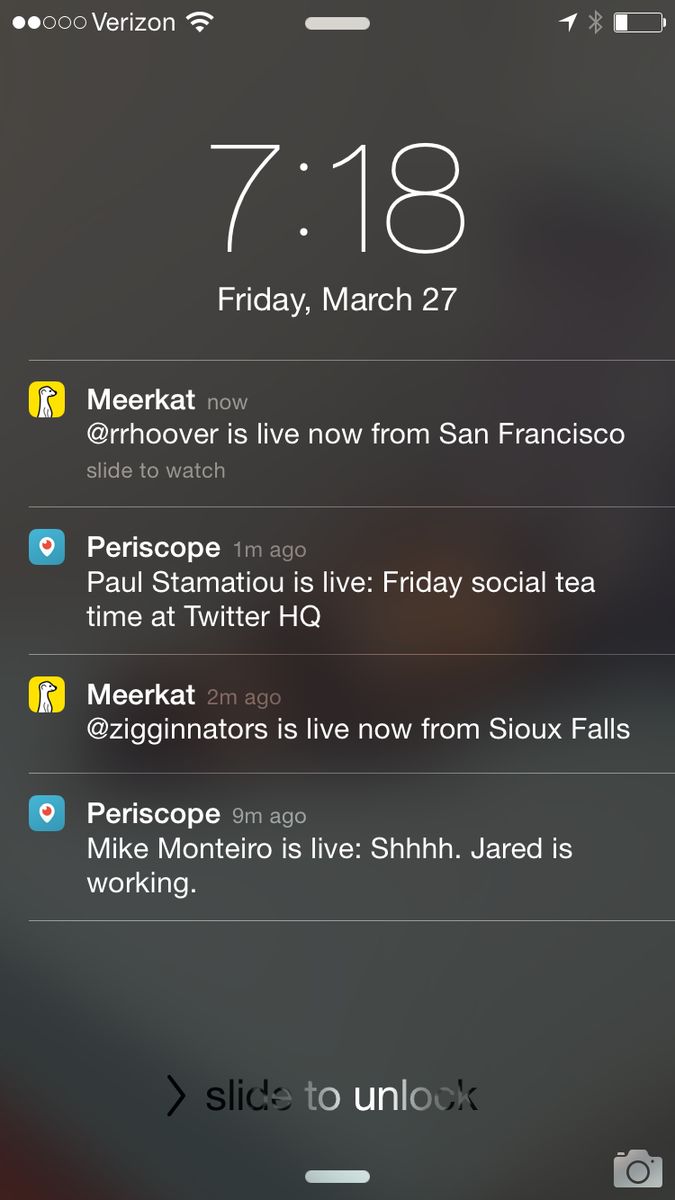The width and height of the screenshot is (675, 1200).
Task: Open Periscope notification from Paul Stamatiou
Action: click(x=340, y=582)
